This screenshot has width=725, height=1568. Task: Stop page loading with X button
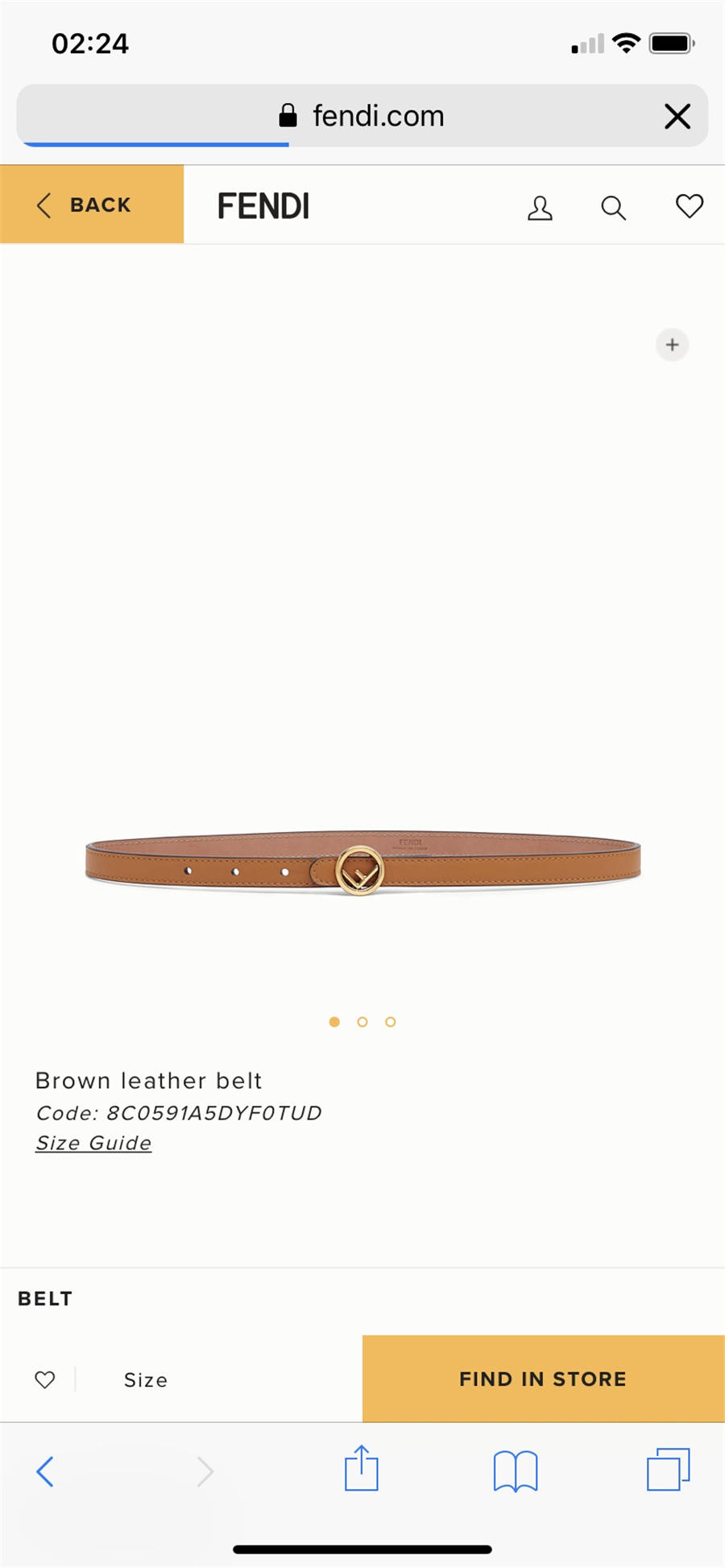(677, 116)
